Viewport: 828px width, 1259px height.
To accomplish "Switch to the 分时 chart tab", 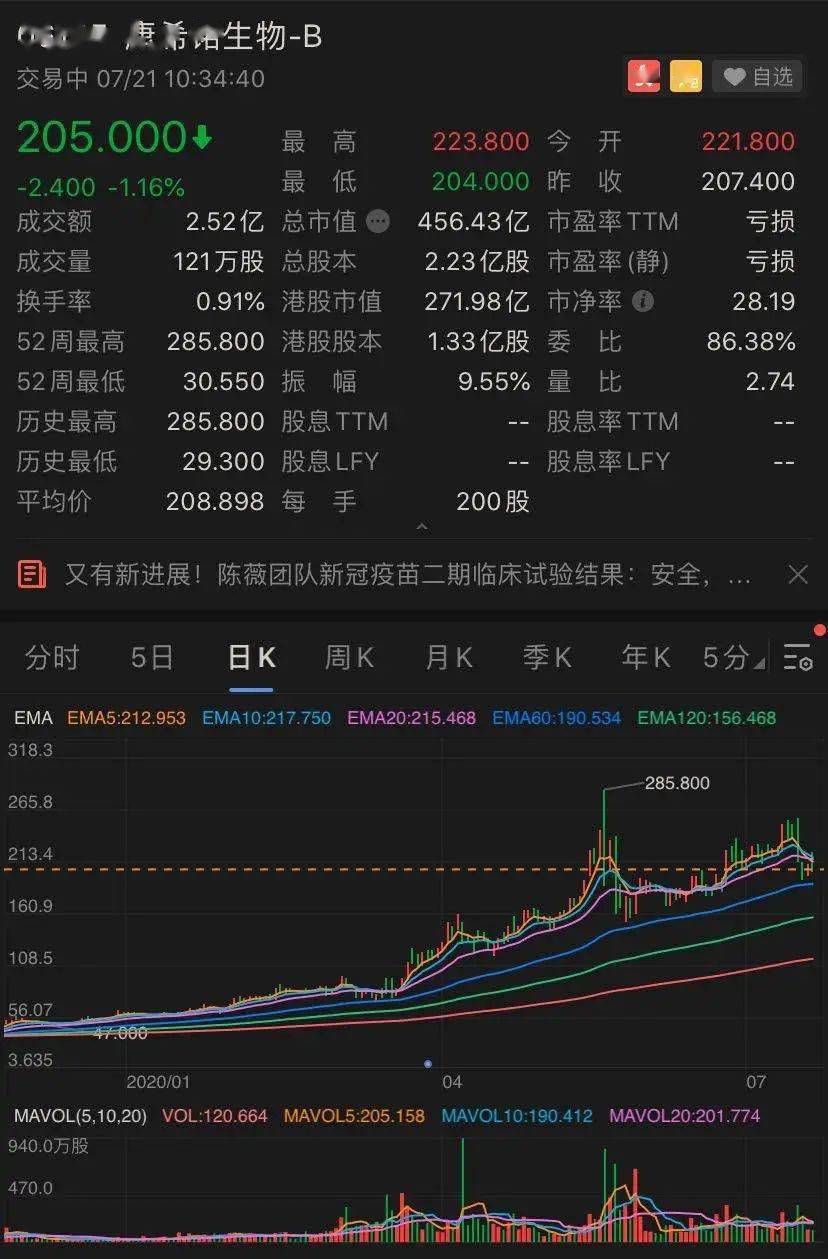I will 52,657.
